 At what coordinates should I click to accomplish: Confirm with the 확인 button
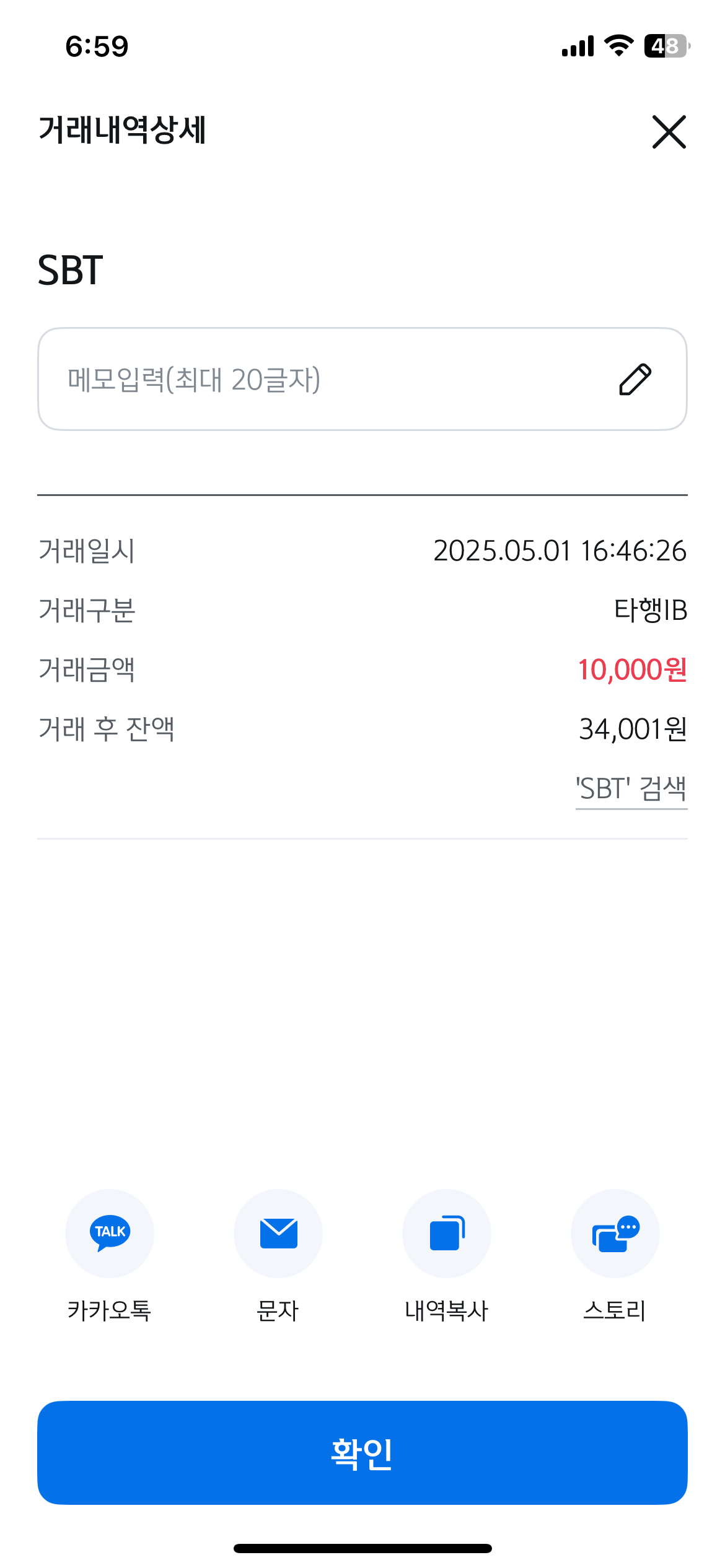(x=362, y=1452)
